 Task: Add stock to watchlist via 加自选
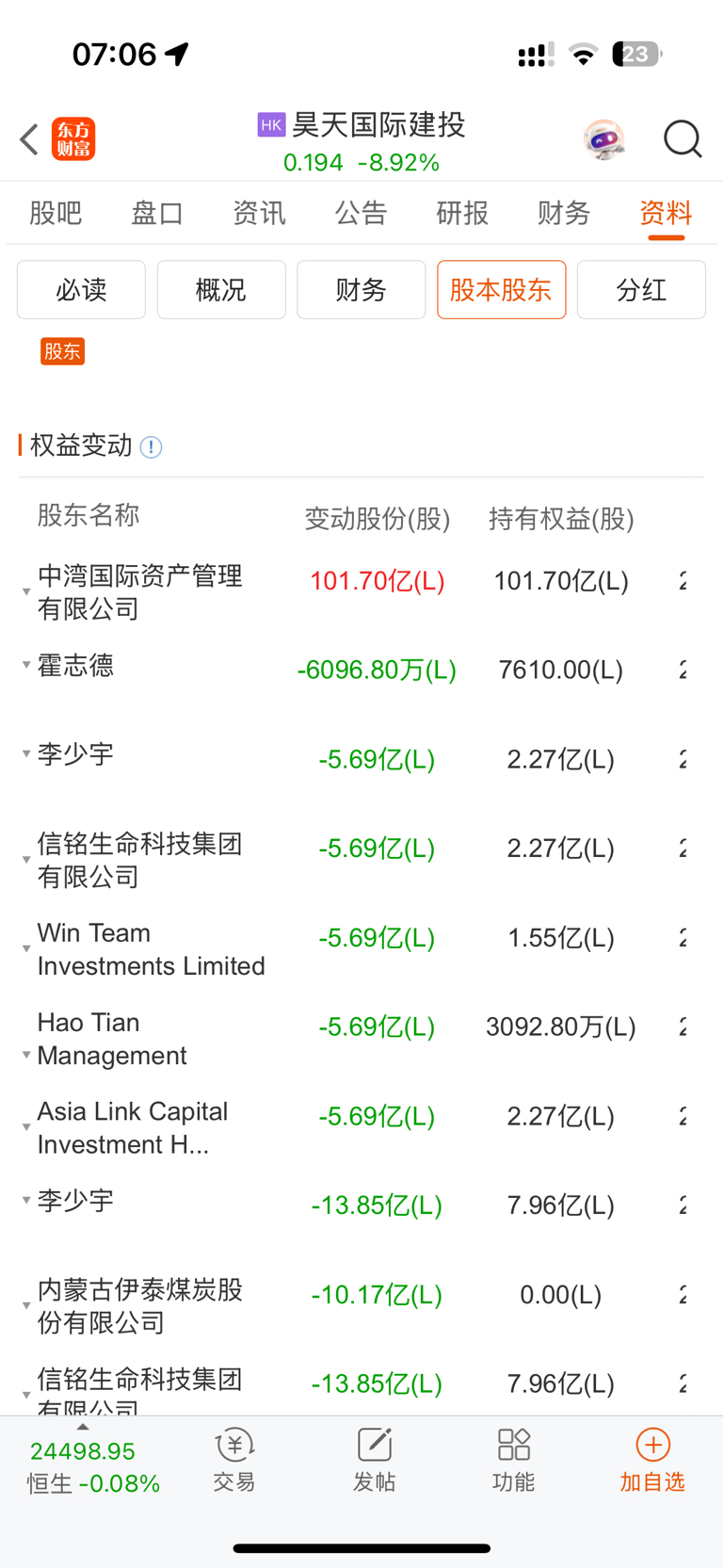coord(652,1460)
